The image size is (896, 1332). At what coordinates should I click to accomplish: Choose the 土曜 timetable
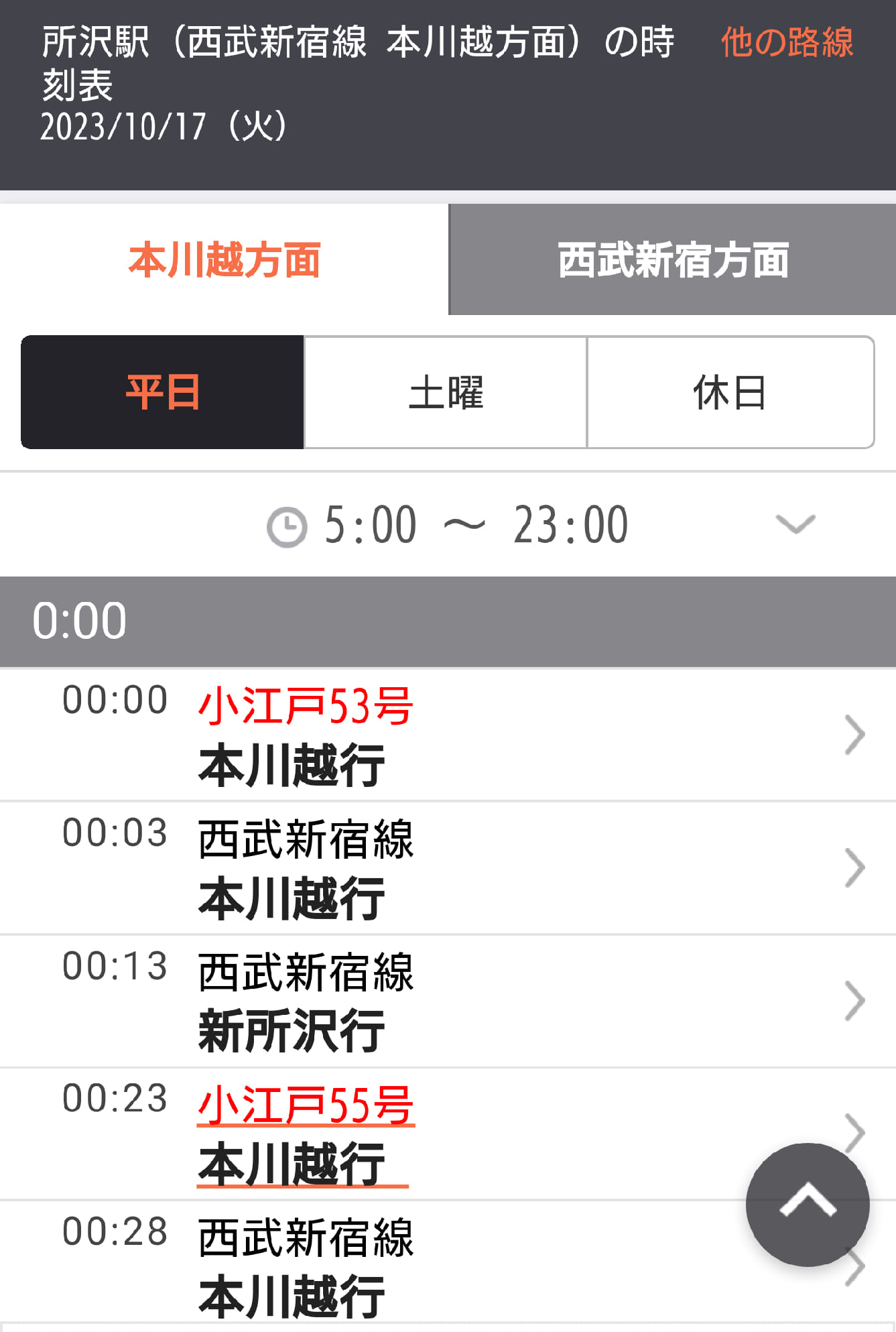click(x=446, y=392)
